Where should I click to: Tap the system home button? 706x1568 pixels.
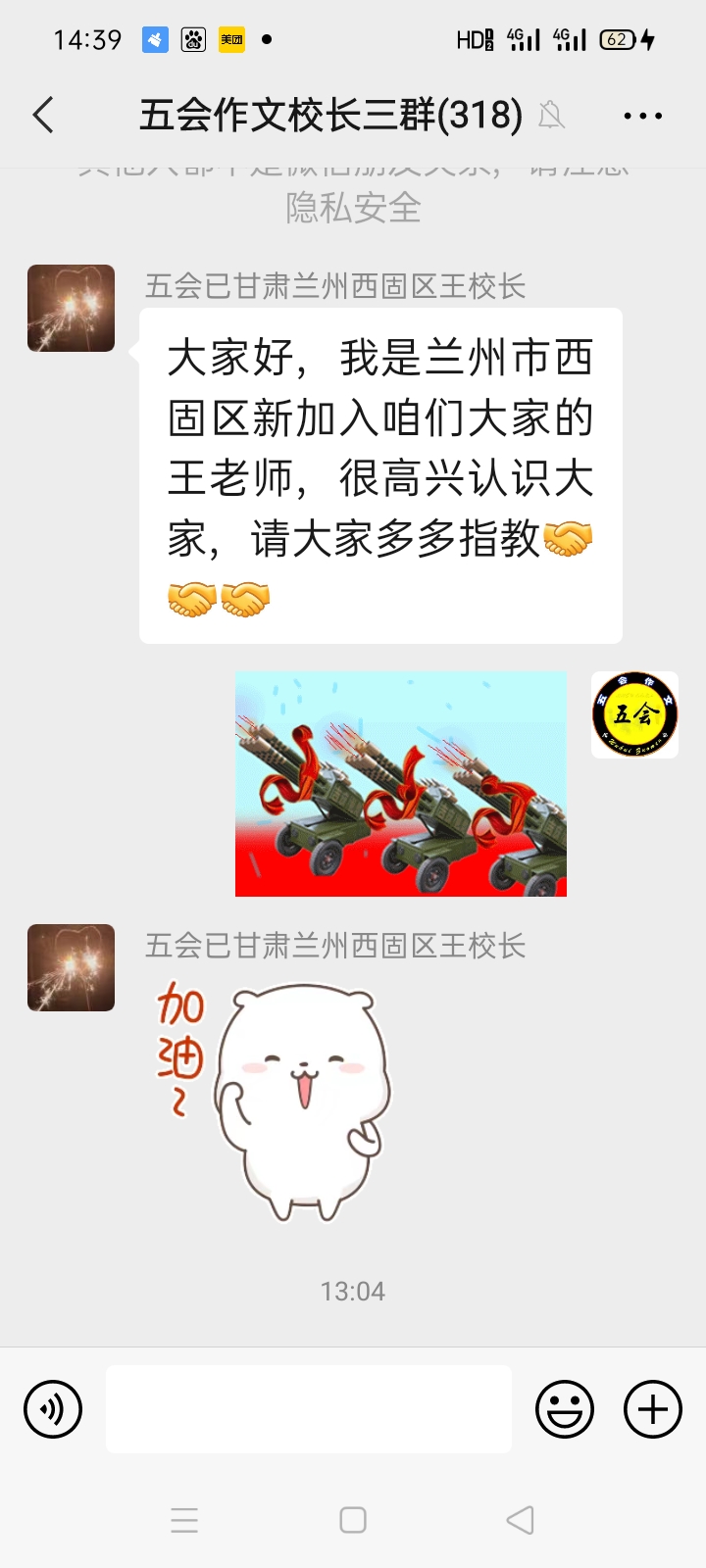click(x=353, y=1520)
